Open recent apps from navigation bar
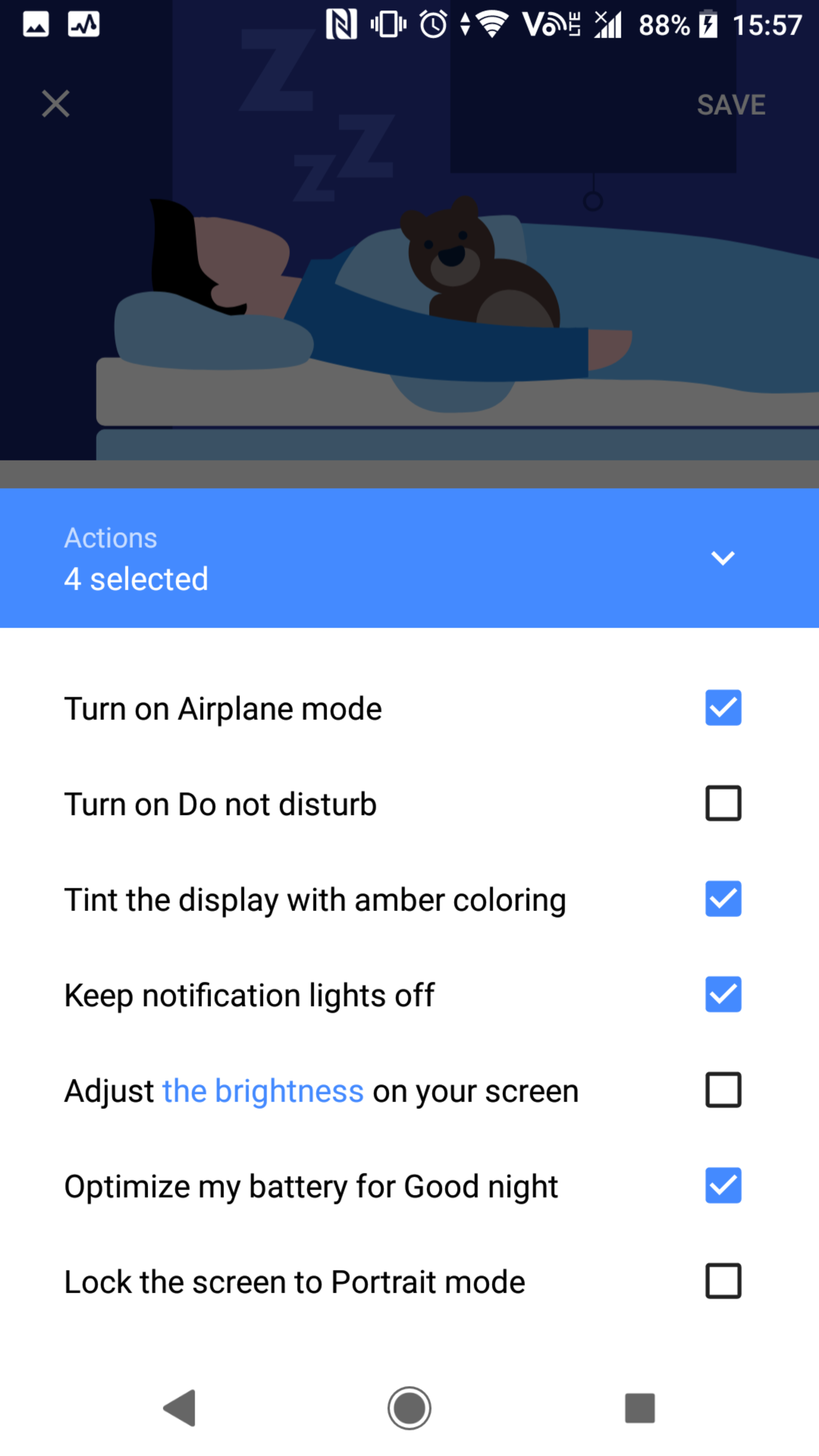The width and height of the screenshot is (819, 1456). (x=639, y=1407)
